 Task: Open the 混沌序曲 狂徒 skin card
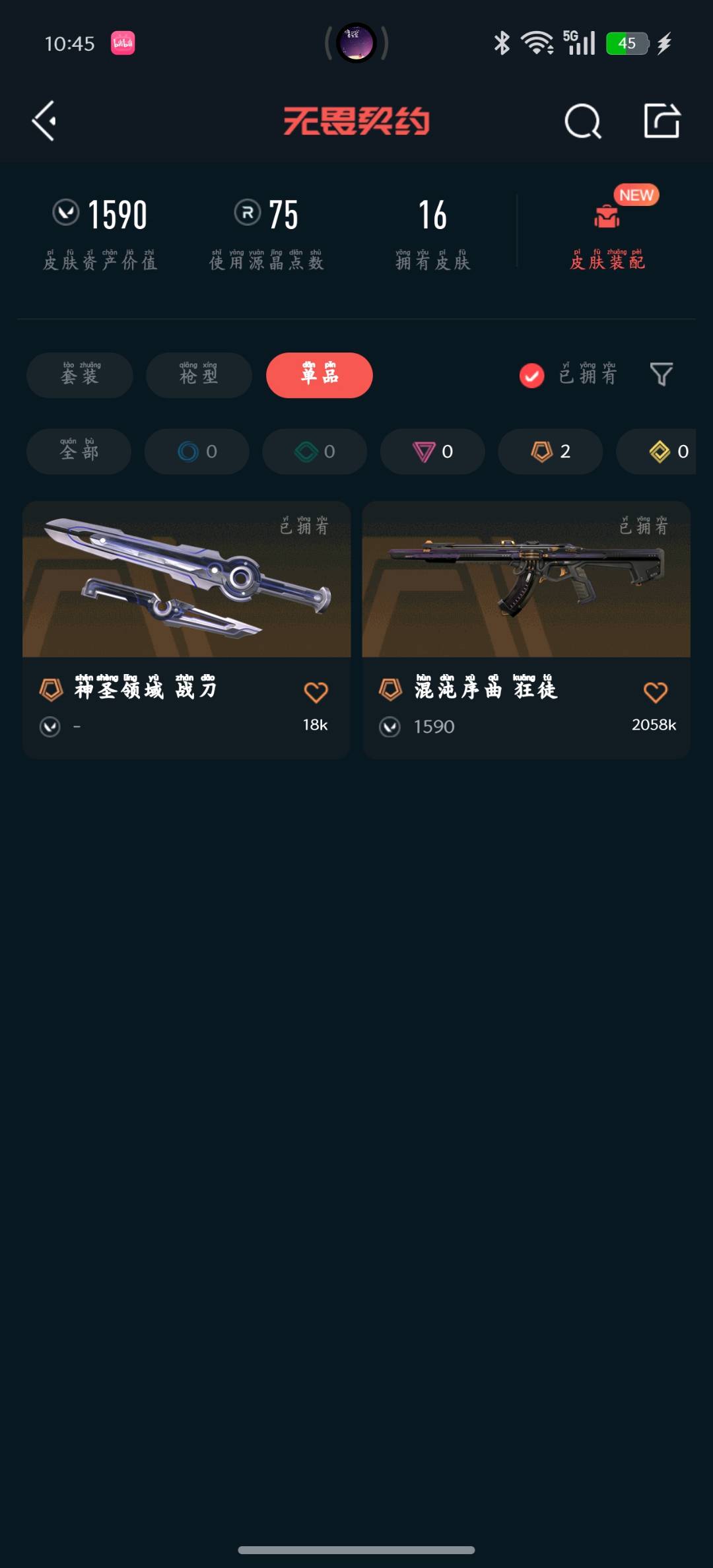[526, 630]
